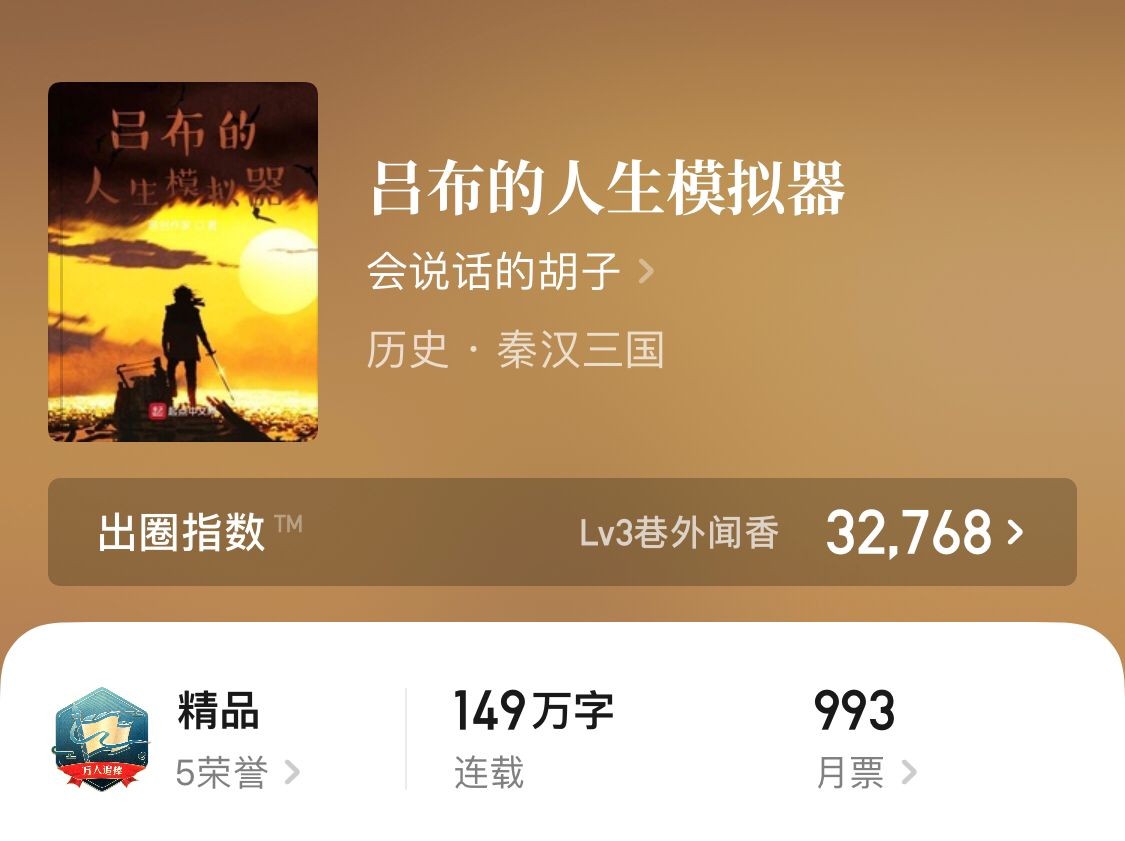This screenshot has width=1125, height=841.
Task: Open author page 会说话的胡子
Action: click(509, 271)
